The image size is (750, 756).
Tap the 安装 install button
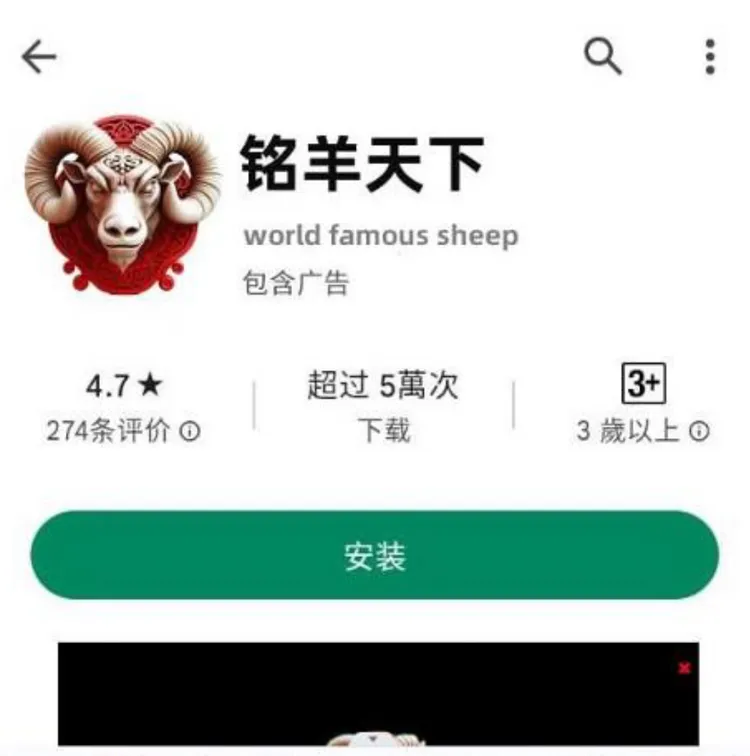[x=375, y=558]
